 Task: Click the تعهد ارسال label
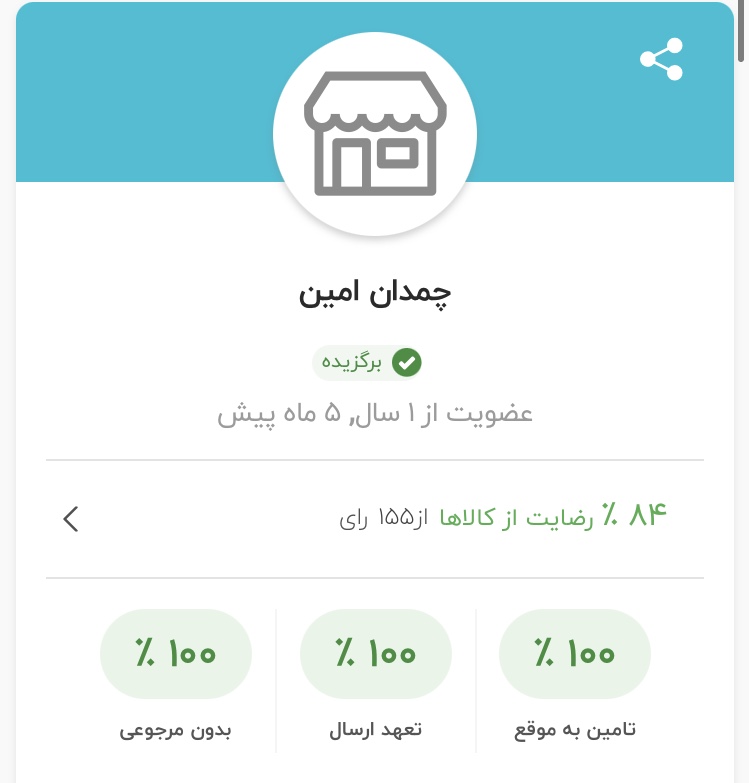tap(375, 729)
